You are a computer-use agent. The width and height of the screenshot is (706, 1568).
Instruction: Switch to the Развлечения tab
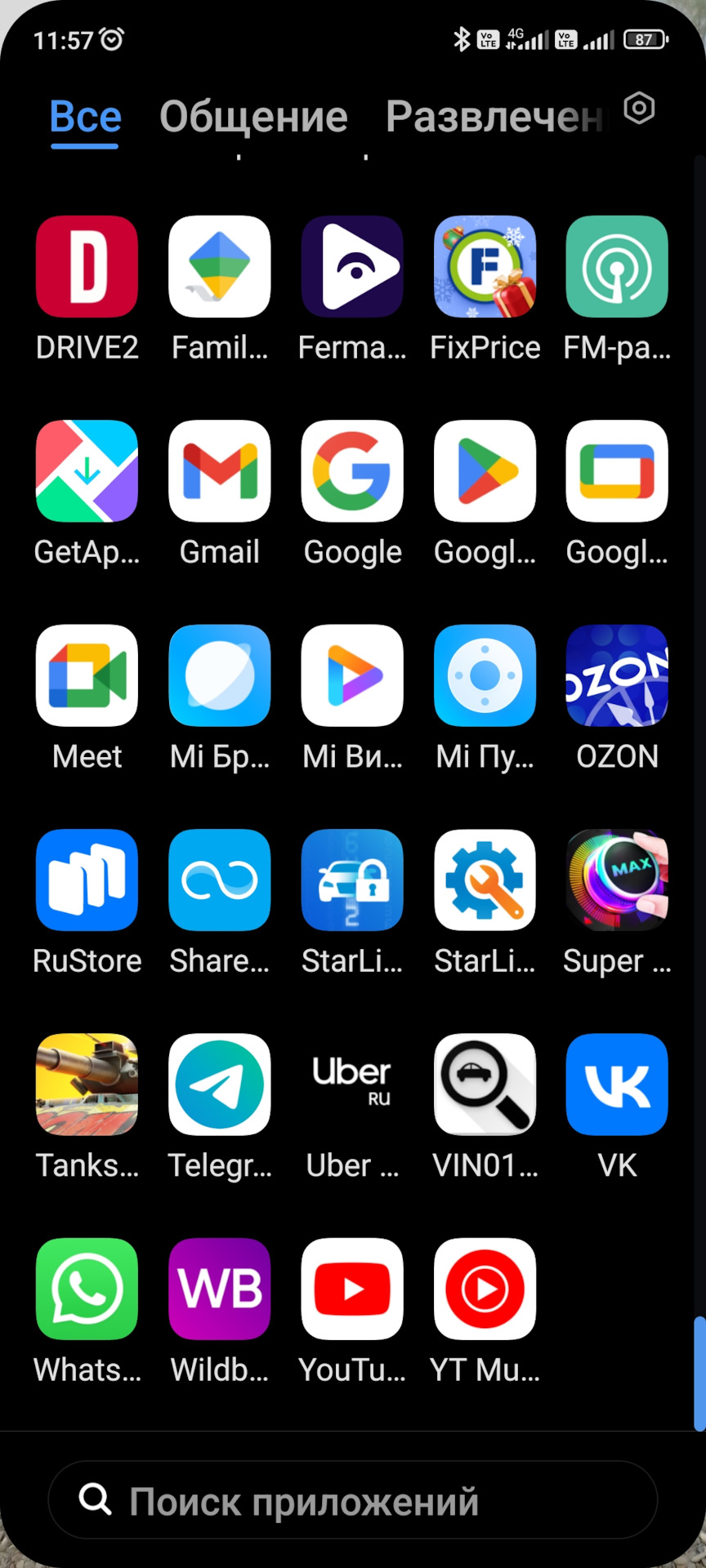pyautogui.click(x=495, y=117)
